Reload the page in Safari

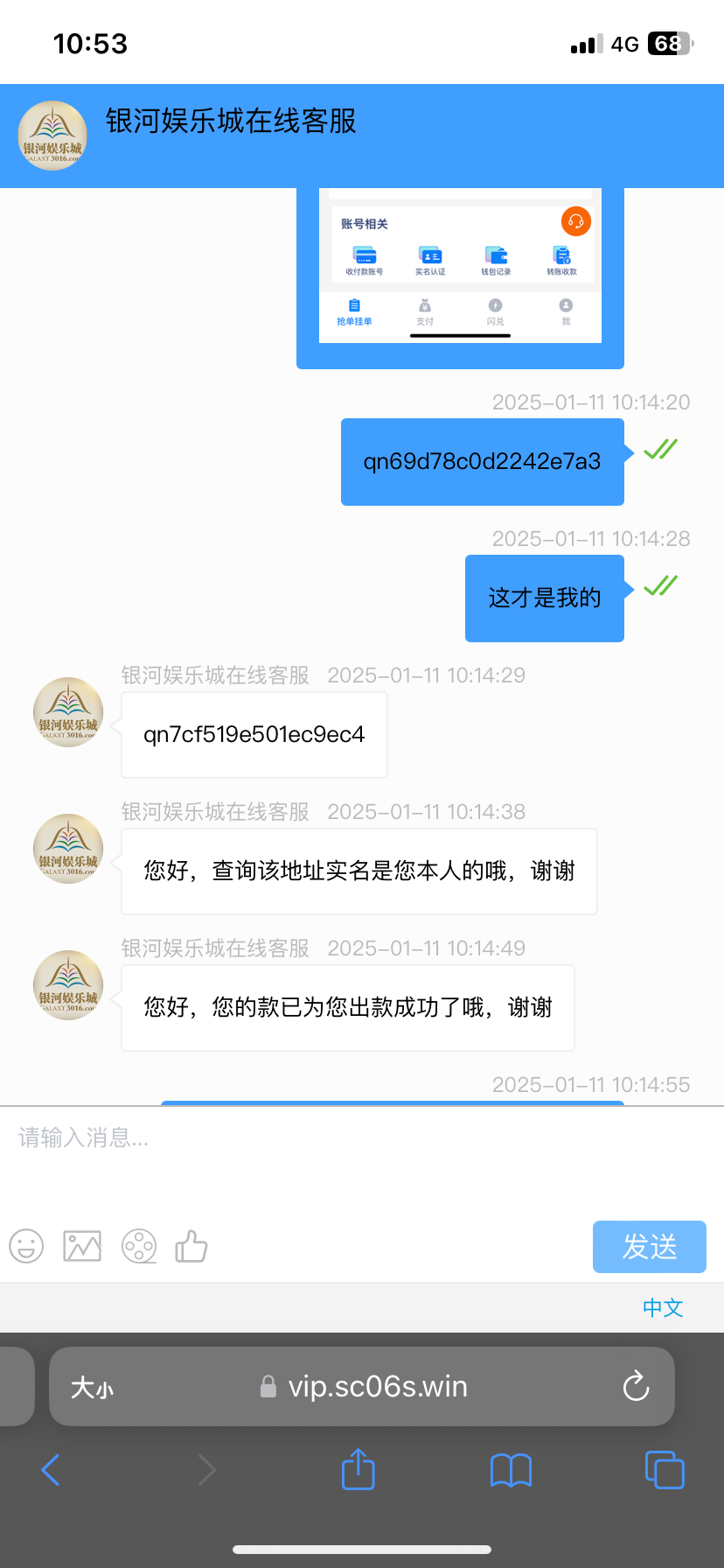coord(636,1386)
